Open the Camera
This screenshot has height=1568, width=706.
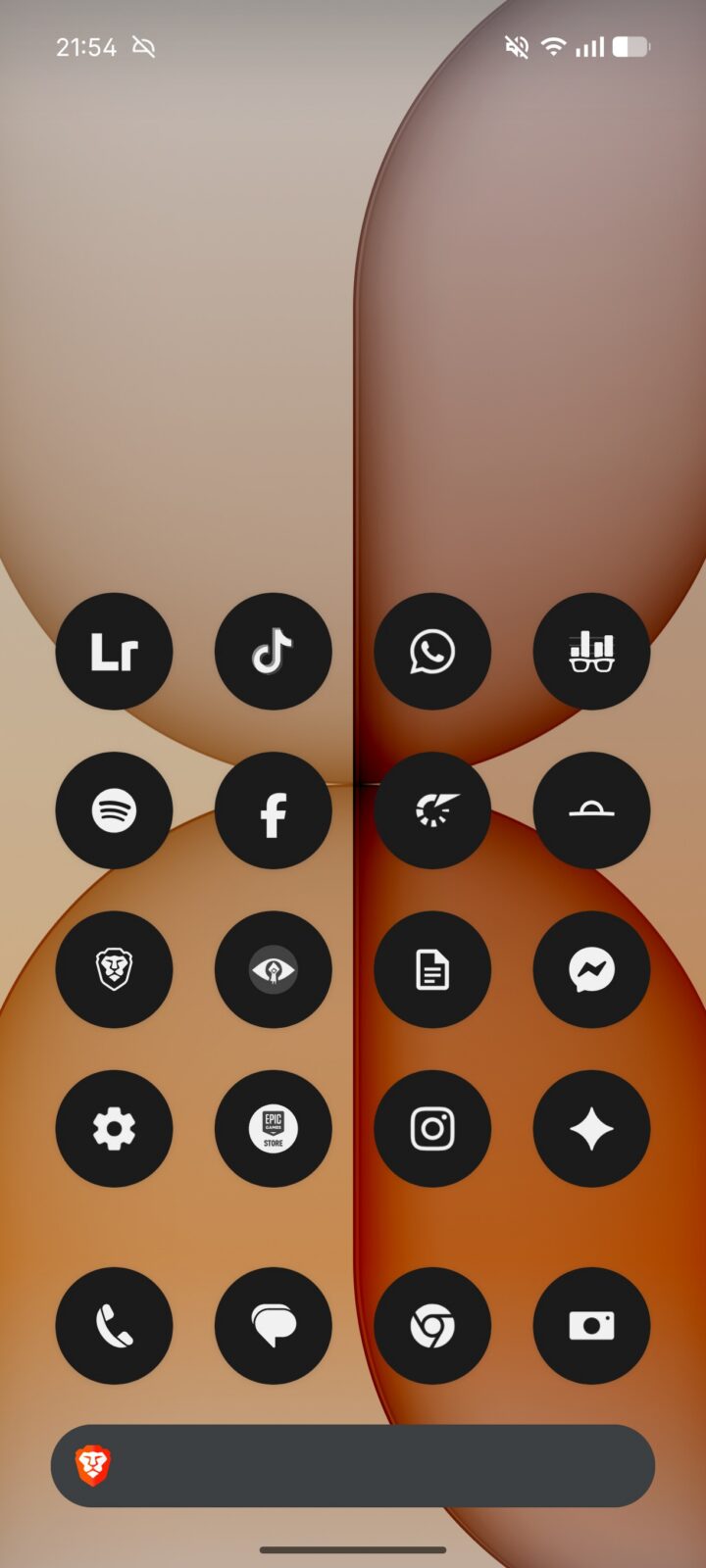(591, 1326)
